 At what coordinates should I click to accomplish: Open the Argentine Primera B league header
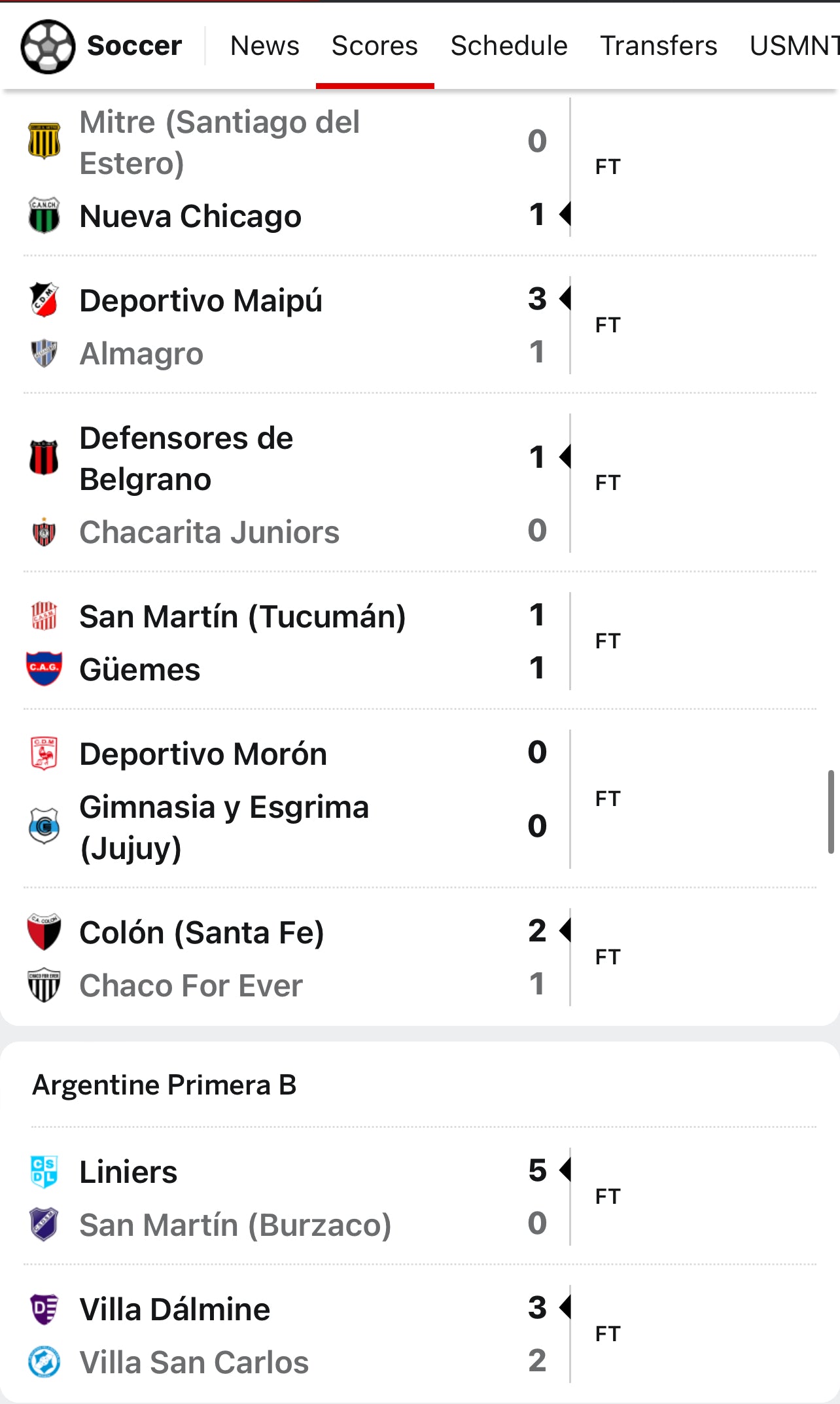pyautogui.click(x=164, y=1085)
